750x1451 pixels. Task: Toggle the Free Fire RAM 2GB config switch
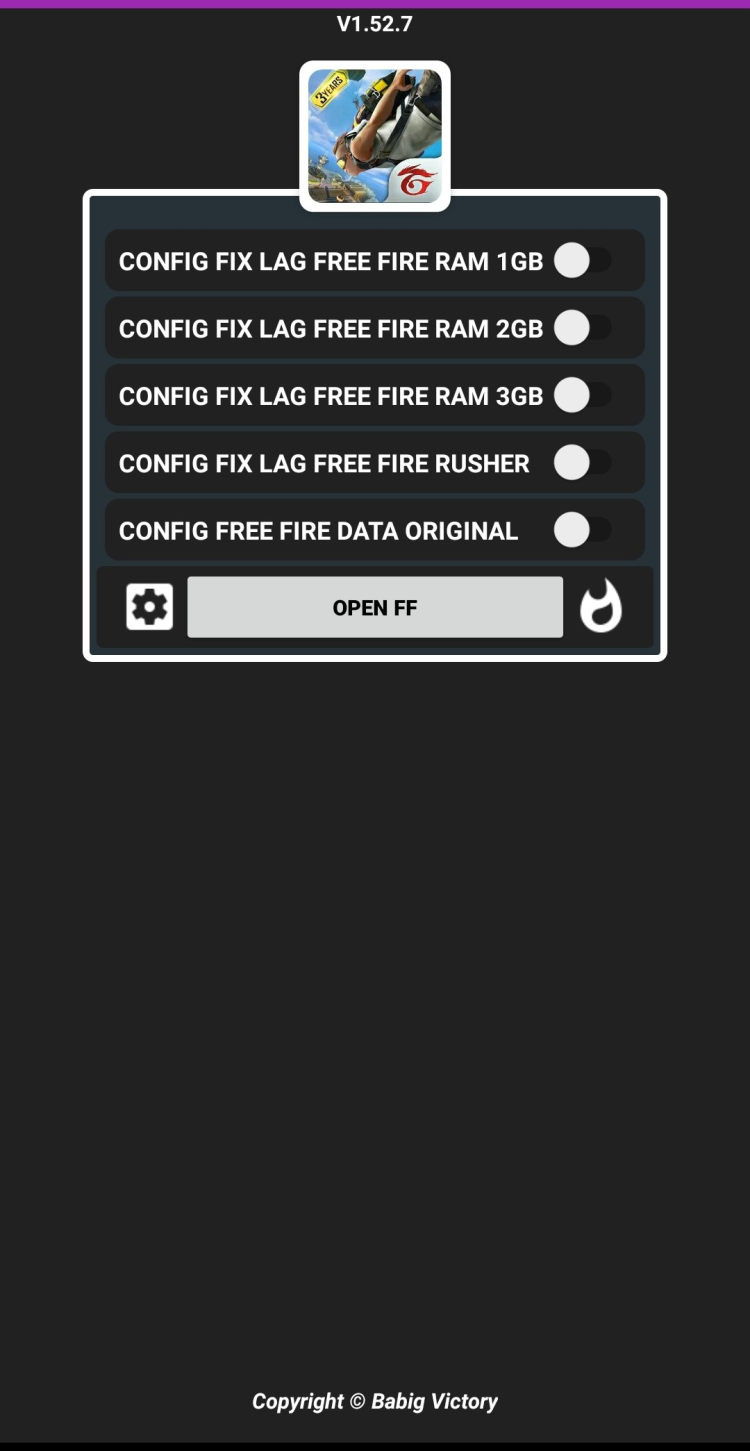582,328
